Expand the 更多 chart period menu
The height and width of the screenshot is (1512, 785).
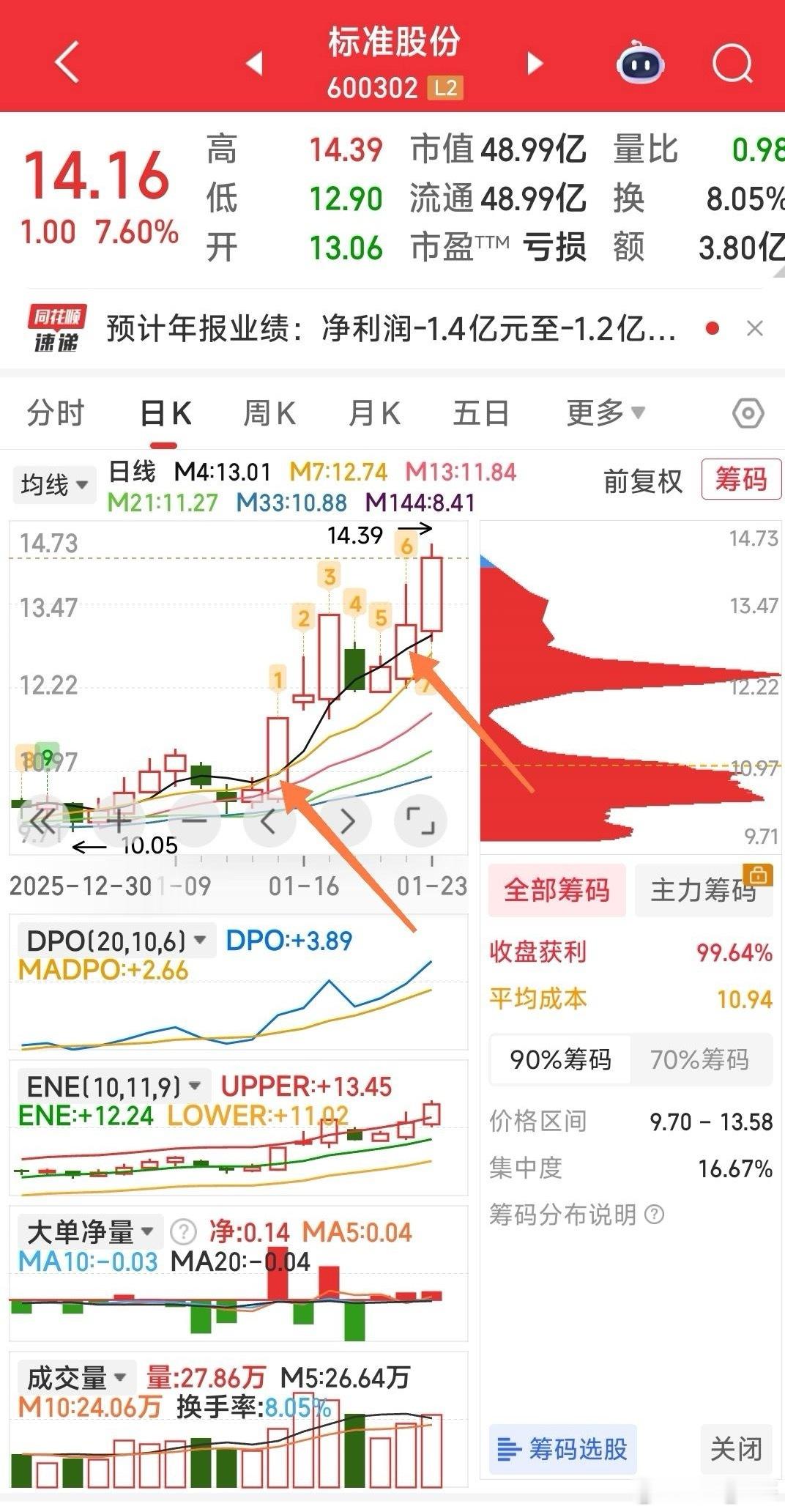(x=603, y=412)
